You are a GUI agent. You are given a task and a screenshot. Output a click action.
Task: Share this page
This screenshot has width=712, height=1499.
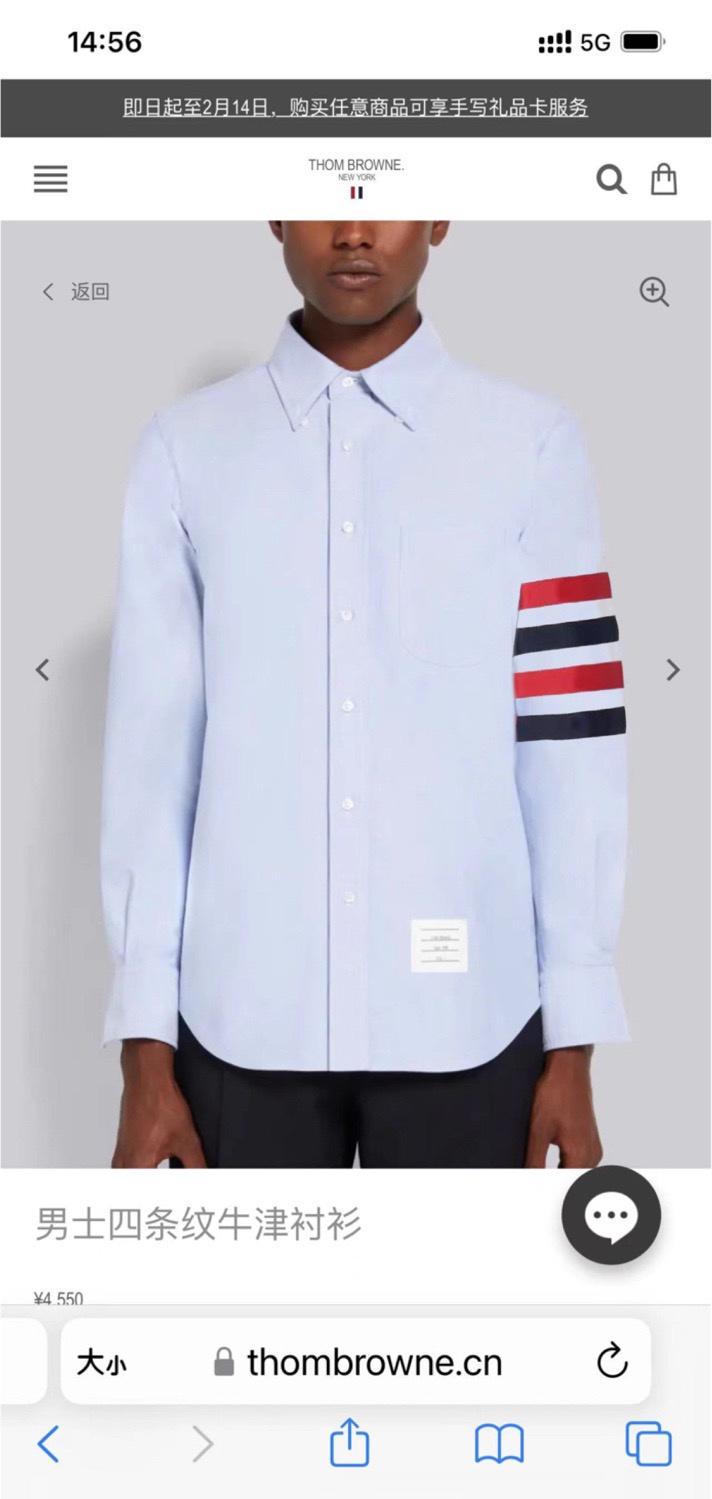point(349,1444)
